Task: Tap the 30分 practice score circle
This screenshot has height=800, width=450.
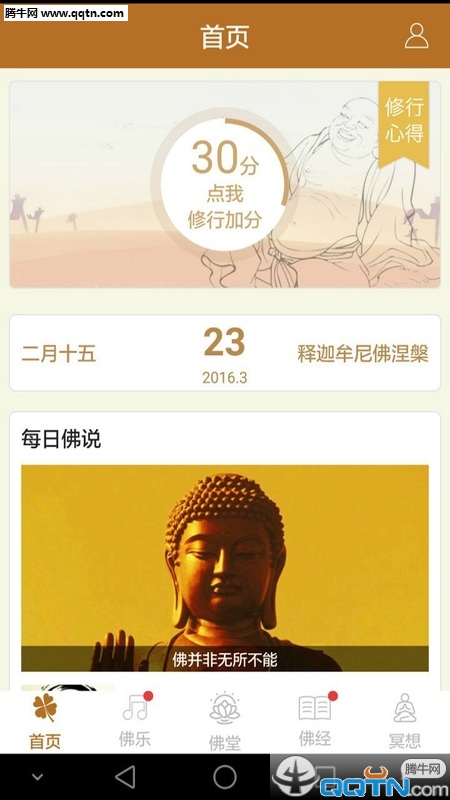Action: click(x=224, y=185)
